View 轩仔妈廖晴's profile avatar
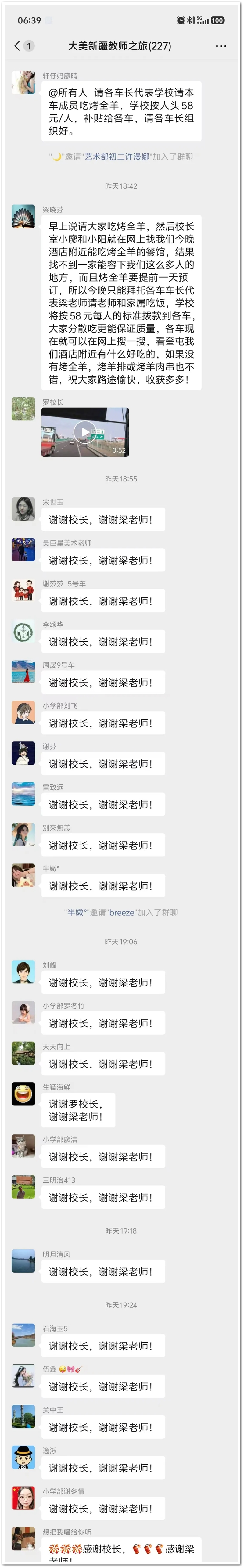Image resolution: width=244 pixels, height=1568 pixels. (23, 83)
